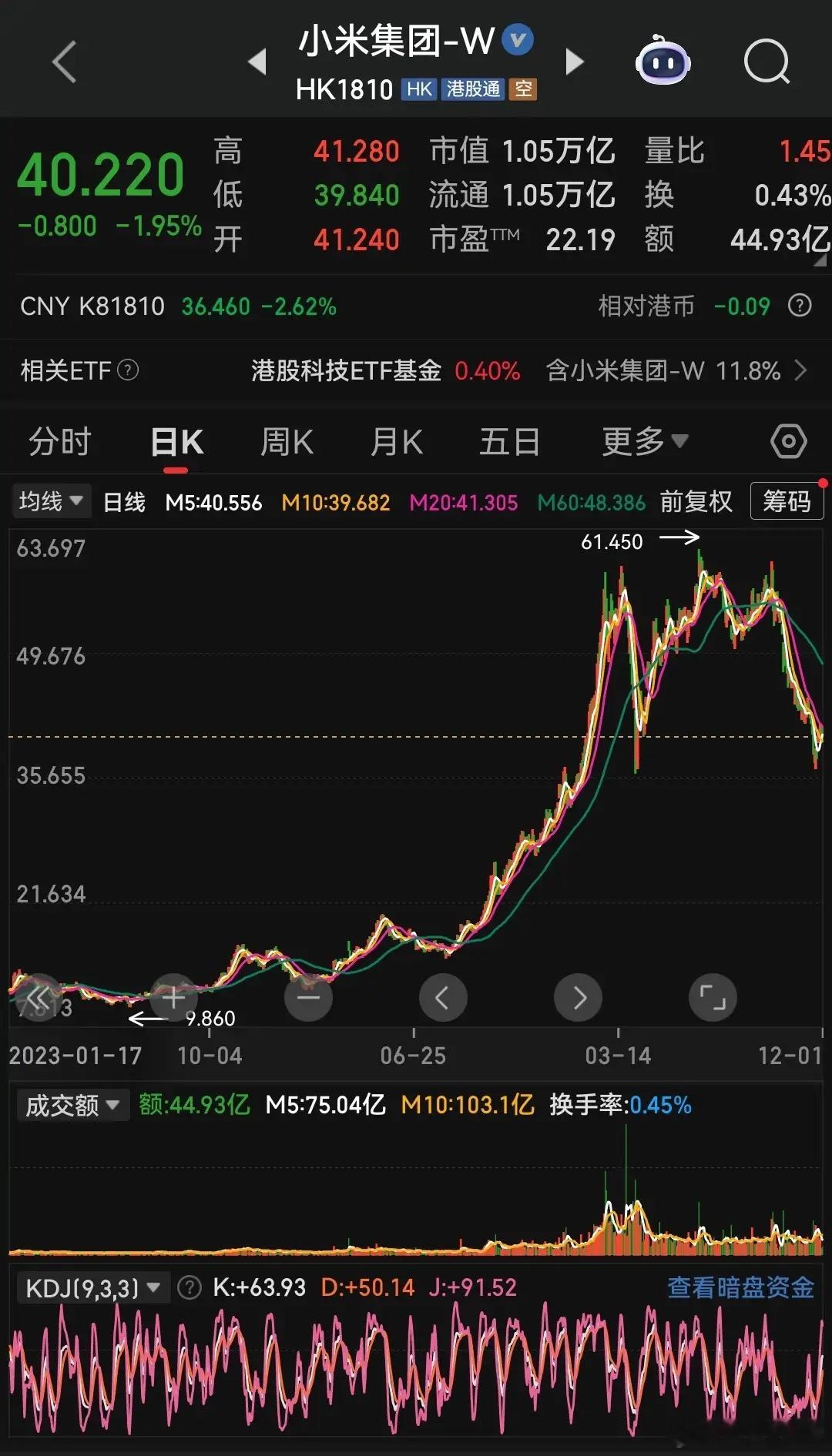
Task: Open the 更多 chart period dropdown
Action: (x=642, y=441)
